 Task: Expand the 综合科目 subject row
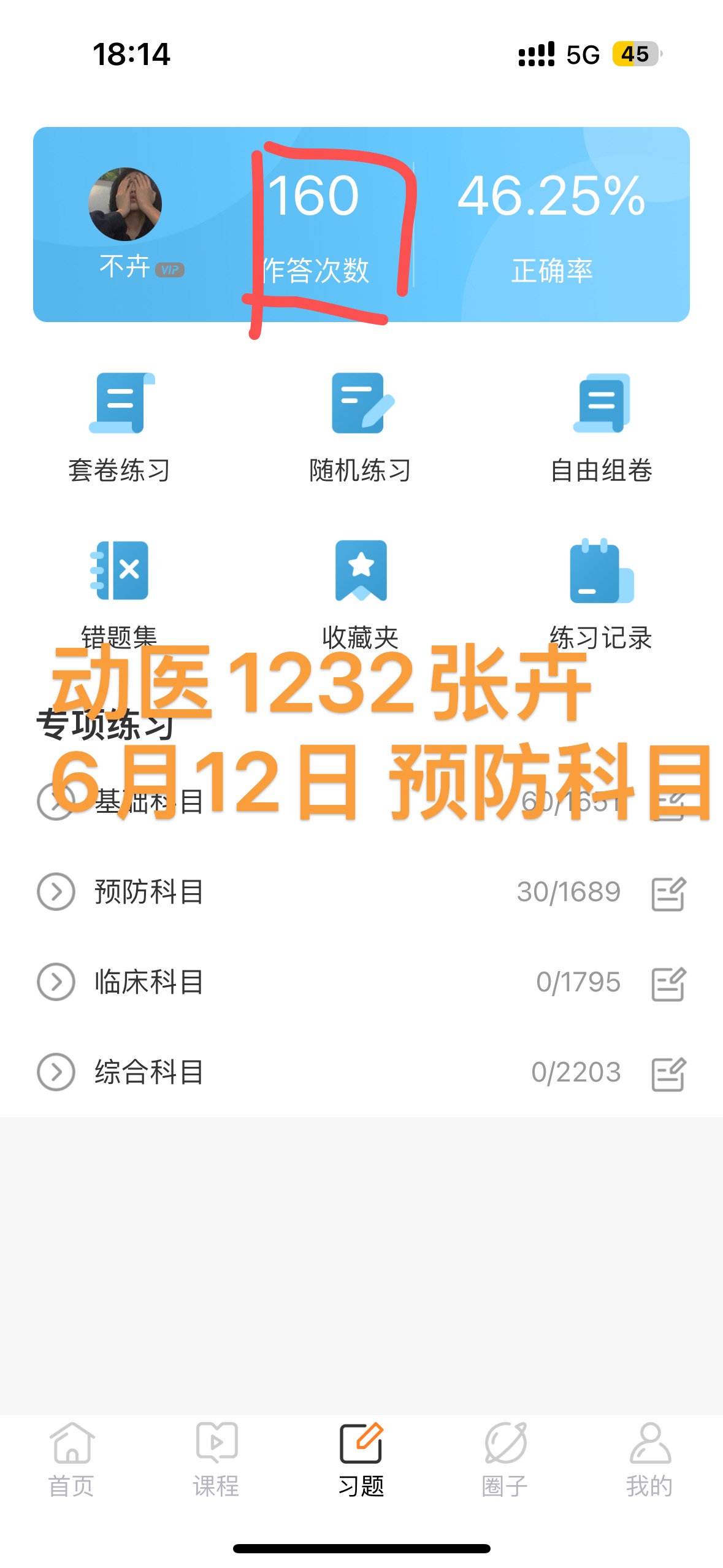(56, 1072)
